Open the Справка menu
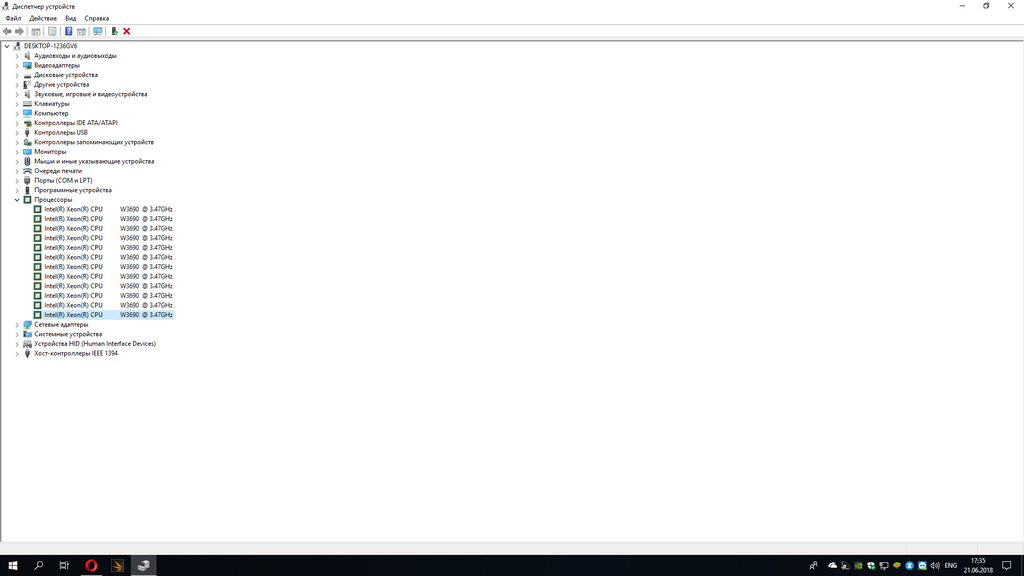Image resolution: width=1024 pixels, height=576 pixels. [97, 18]
